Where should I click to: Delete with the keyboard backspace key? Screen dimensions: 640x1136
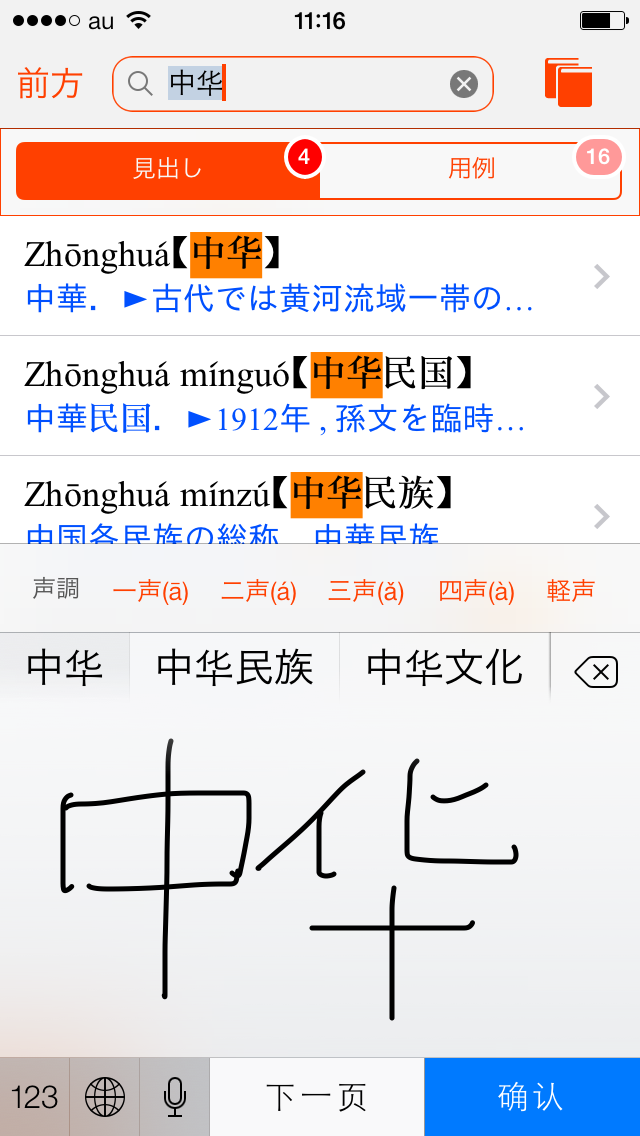click(596, 672)
